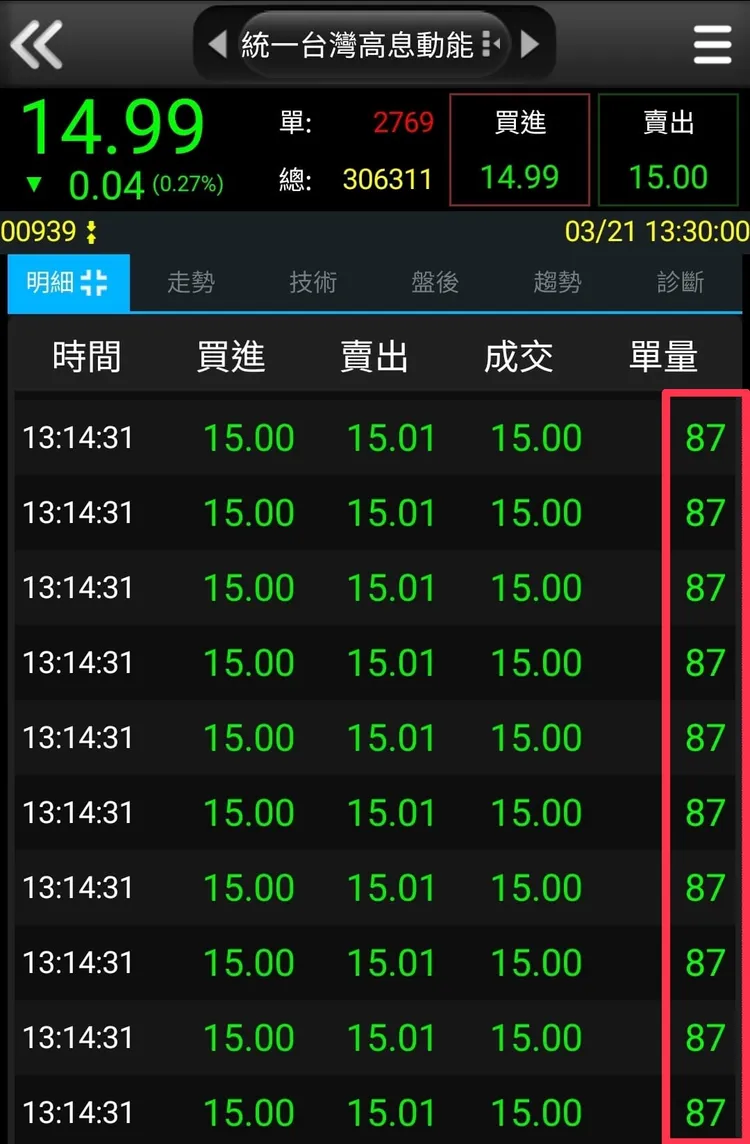Open the hamburger menu at top right
The image size is (750, 1144).
(x=712, y=44)
